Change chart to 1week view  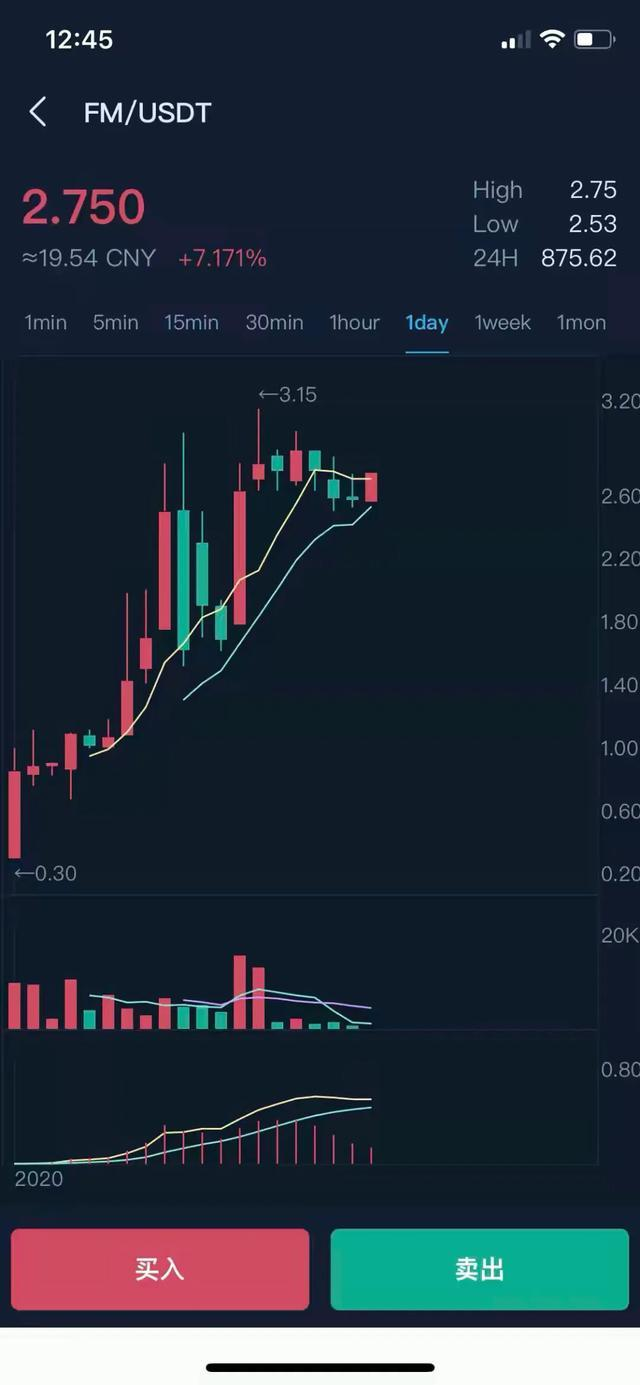coord(502,322)
